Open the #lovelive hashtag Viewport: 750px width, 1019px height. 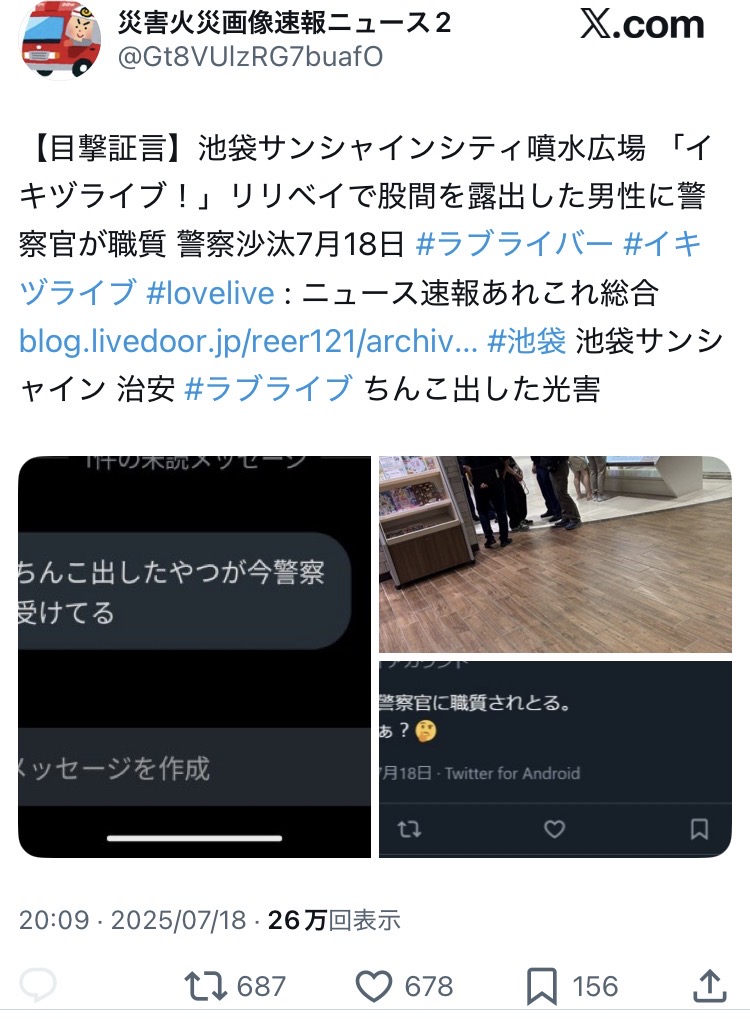tap(211, 292)
